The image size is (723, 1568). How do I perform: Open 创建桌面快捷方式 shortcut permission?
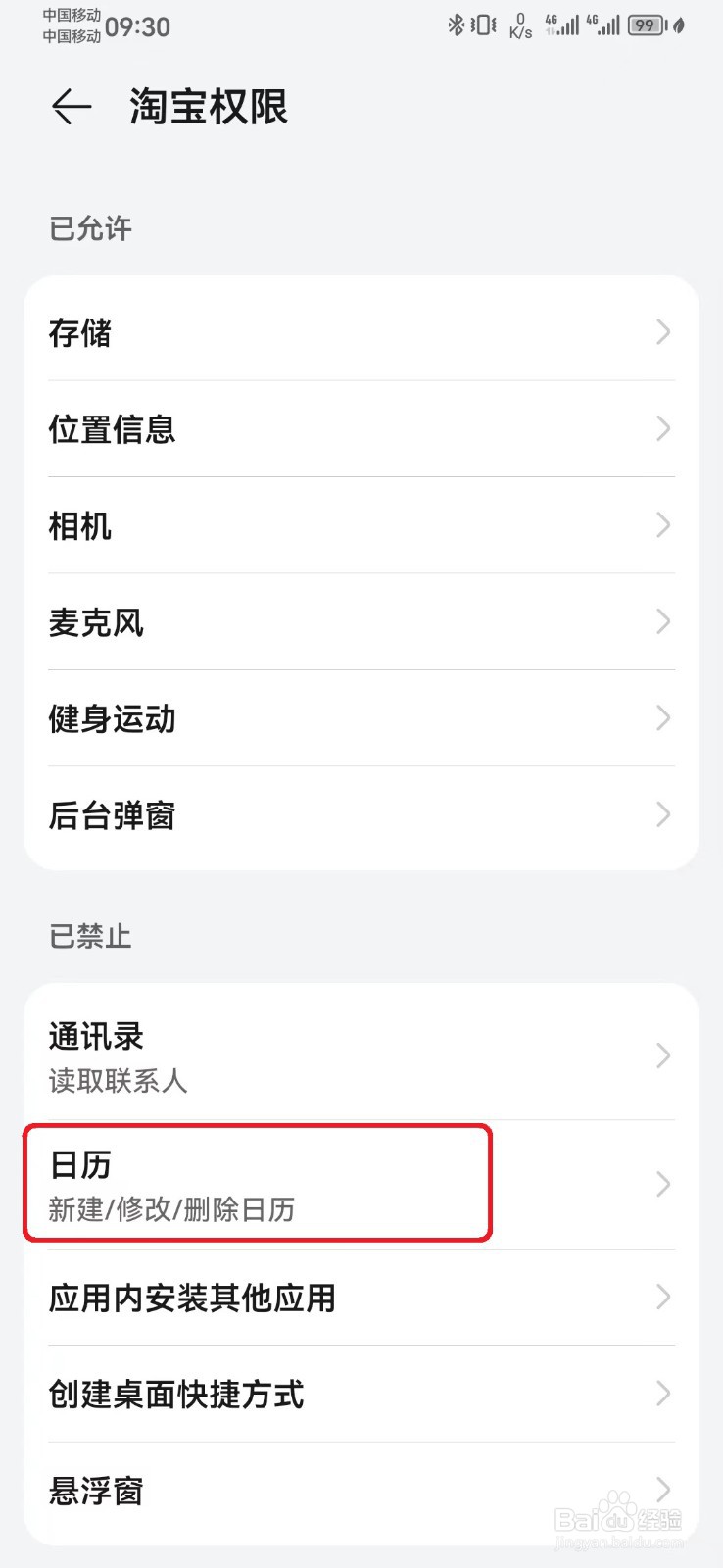361,1395
